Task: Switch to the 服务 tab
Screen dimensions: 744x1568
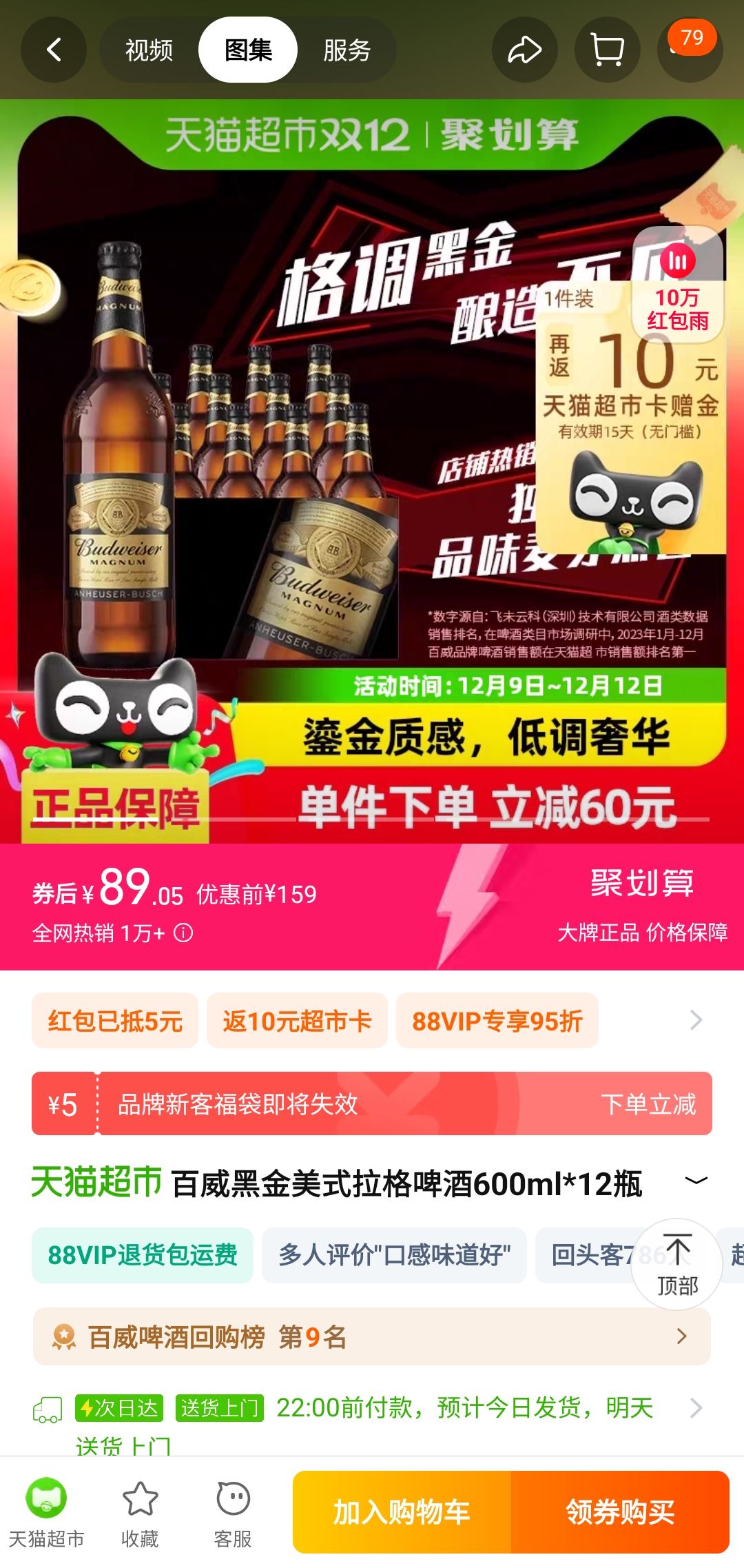Action: (x=347, y=50)
